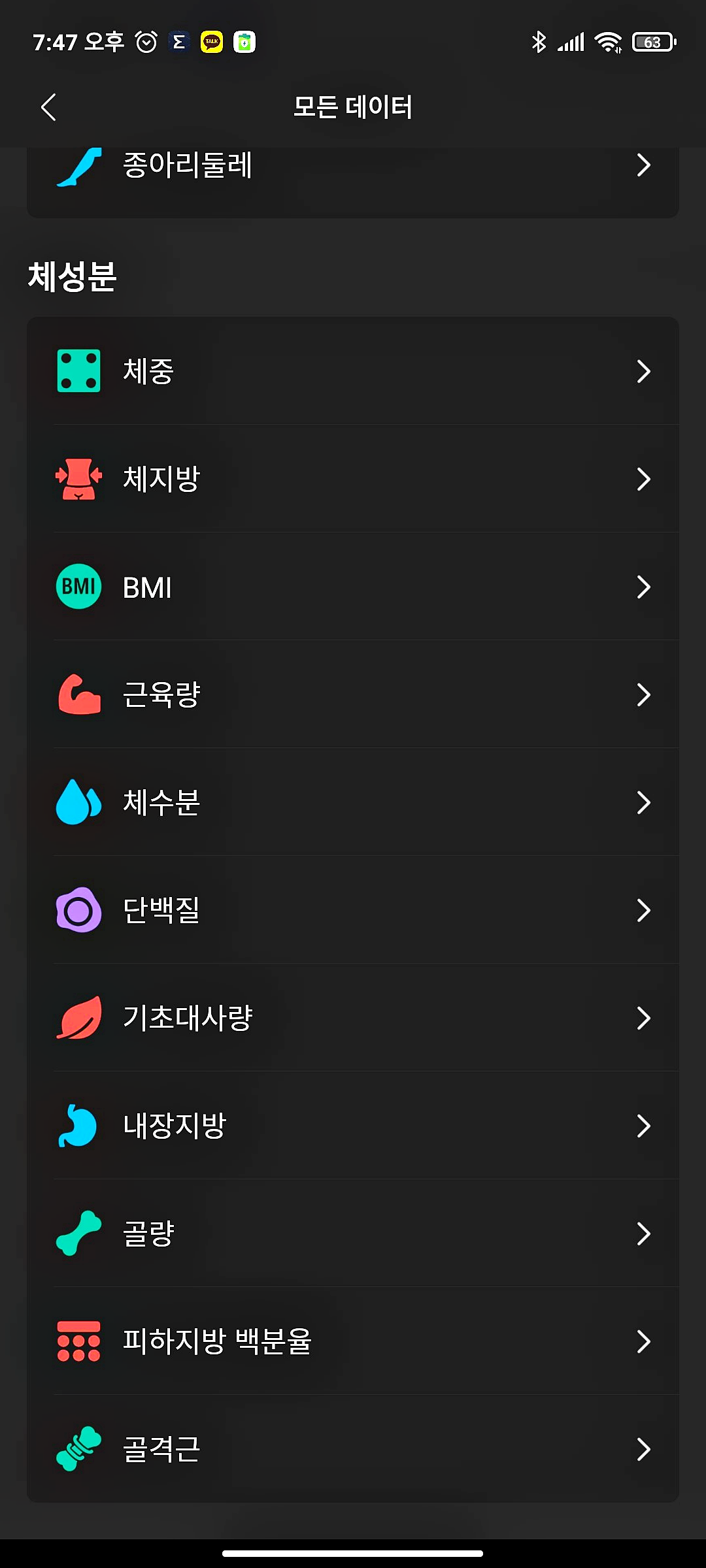Open 골격근 row
This screenshot has height=1568, width=706.
click(x=353, y=1449)
